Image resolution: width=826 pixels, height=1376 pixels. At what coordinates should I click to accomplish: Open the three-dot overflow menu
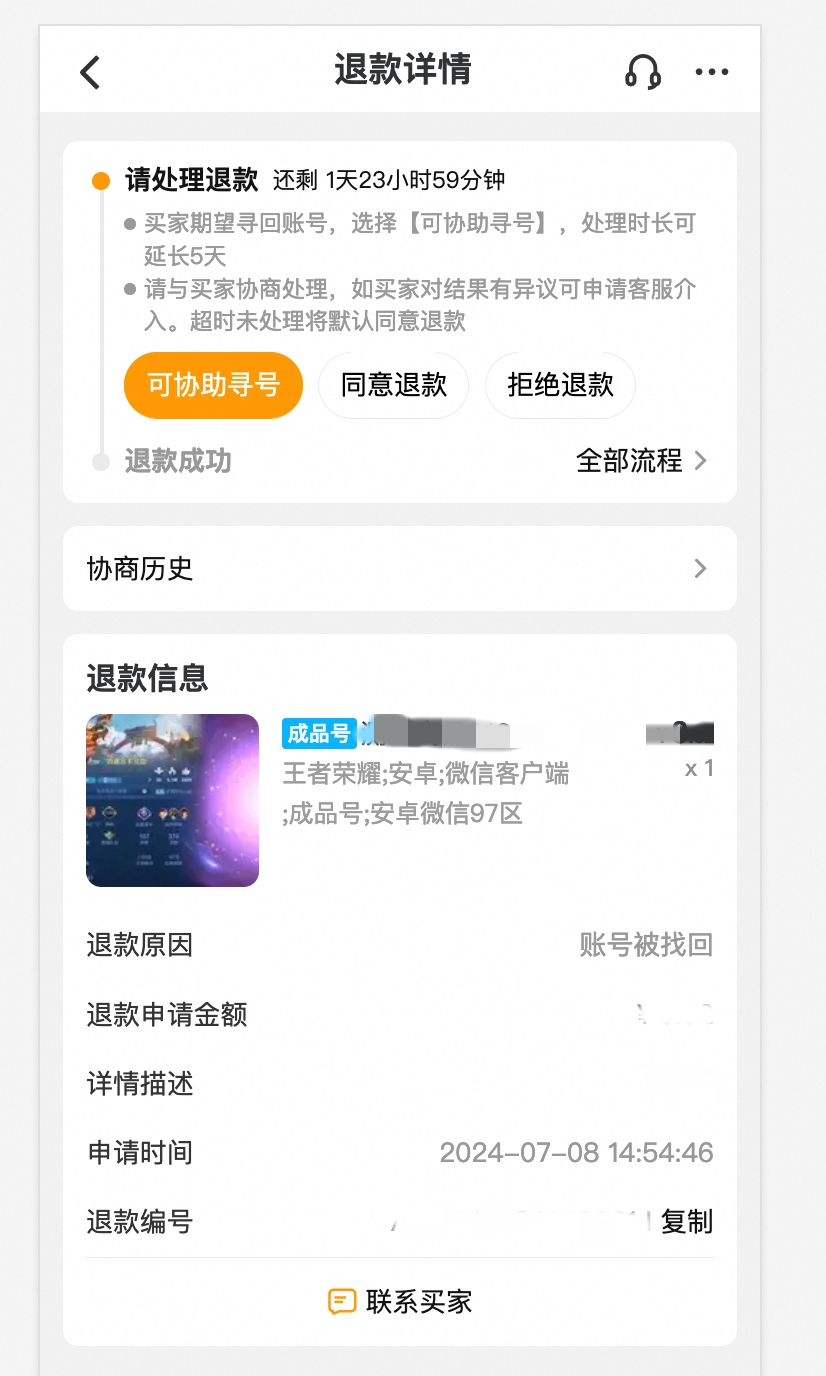[x=712, y=72]
